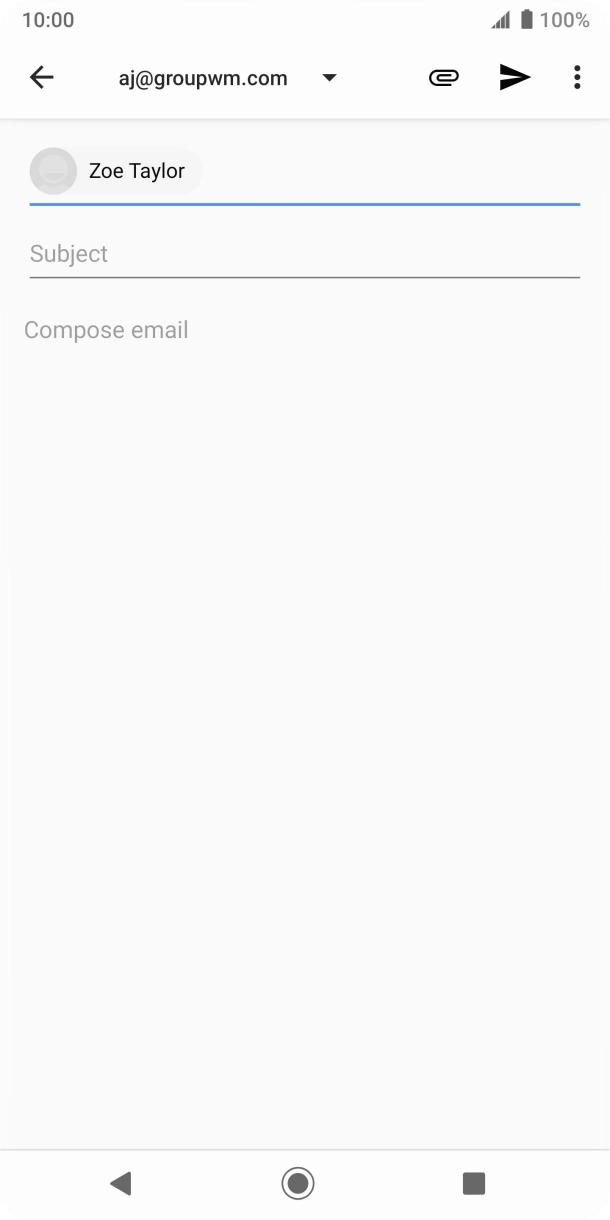This screenshot has height=1220, width=610.
Task: Tap the system home button
Action: 298,1184
